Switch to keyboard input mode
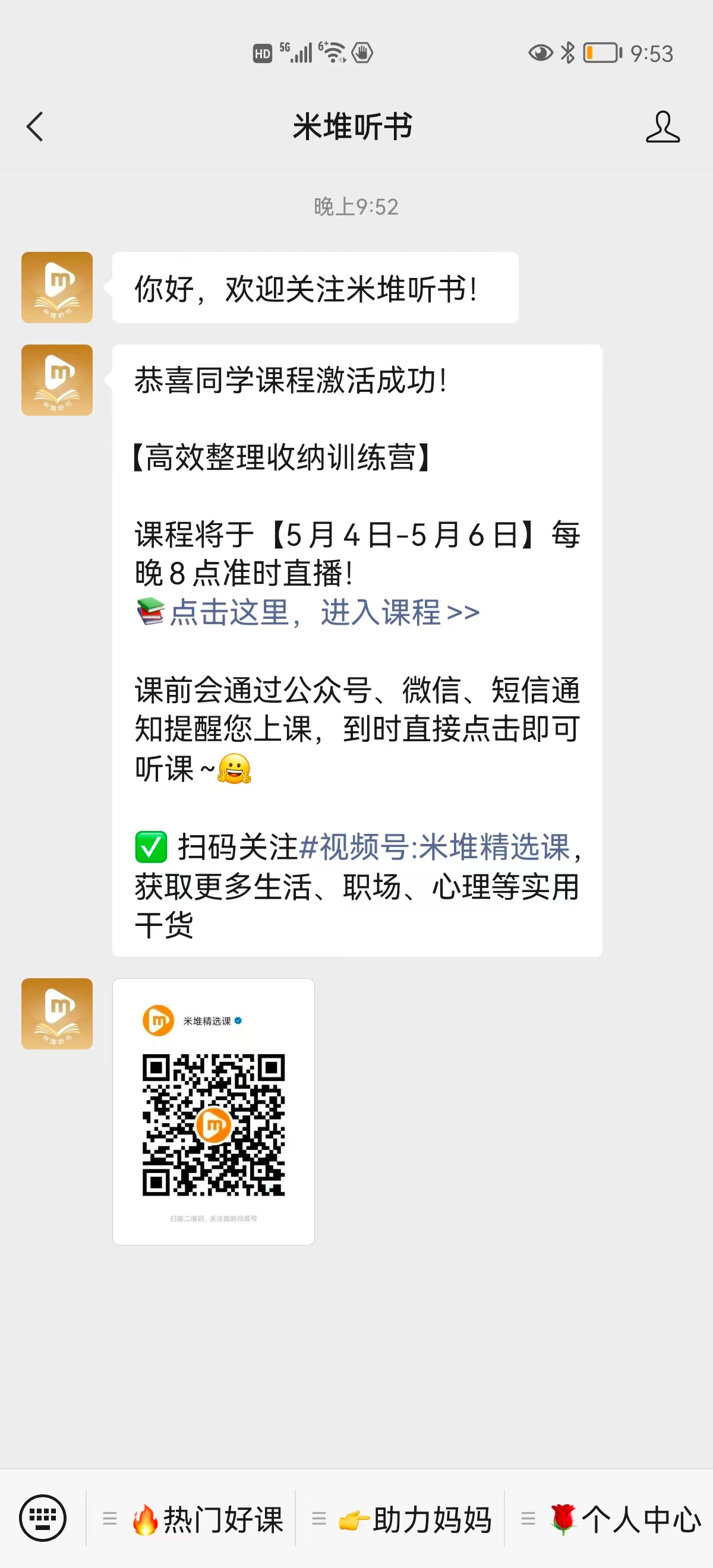The image size is (713, 1568). coord(43,1518)
